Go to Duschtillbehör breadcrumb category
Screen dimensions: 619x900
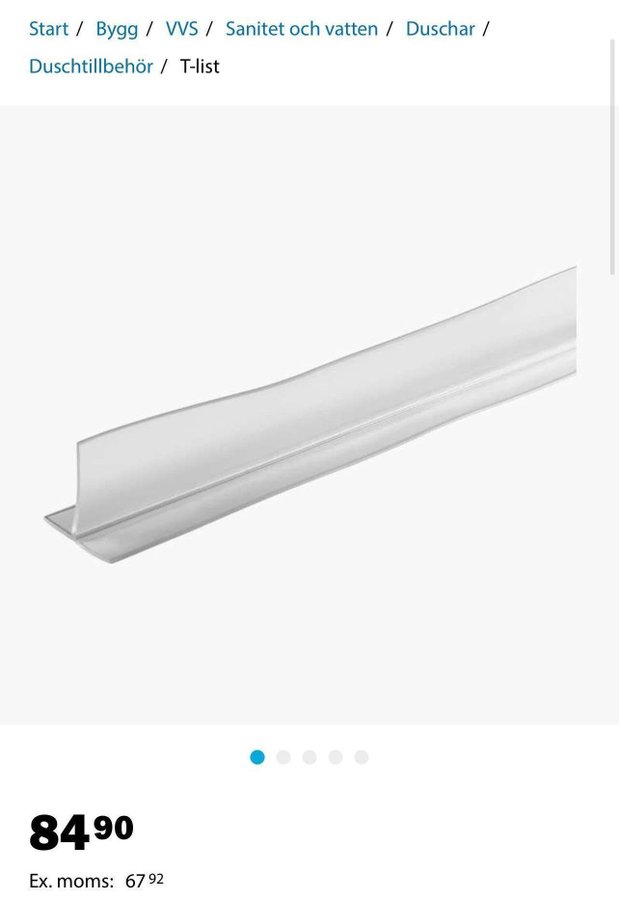click(x=91, y=66)
